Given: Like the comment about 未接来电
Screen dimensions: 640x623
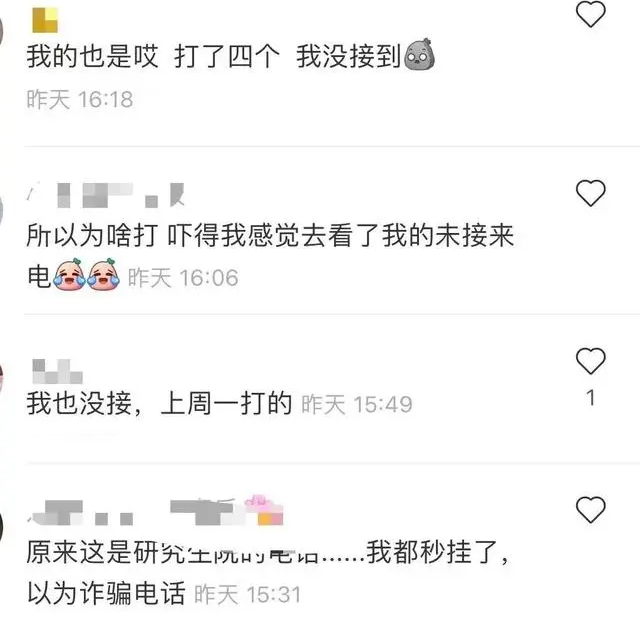Looking at the screenshot, I should tap(592, 191).
